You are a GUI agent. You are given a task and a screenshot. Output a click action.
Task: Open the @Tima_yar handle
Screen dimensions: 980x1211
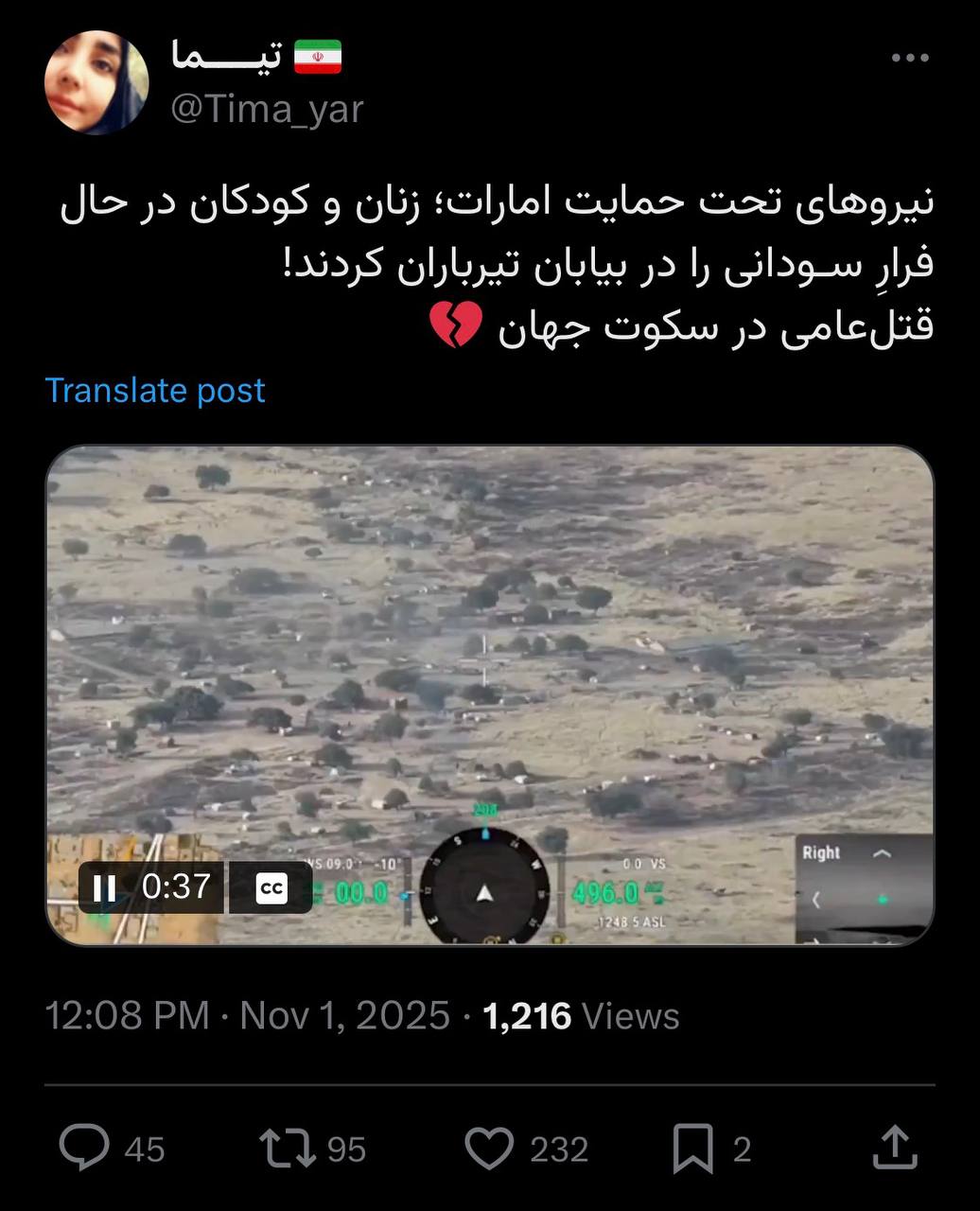point(267,110)
